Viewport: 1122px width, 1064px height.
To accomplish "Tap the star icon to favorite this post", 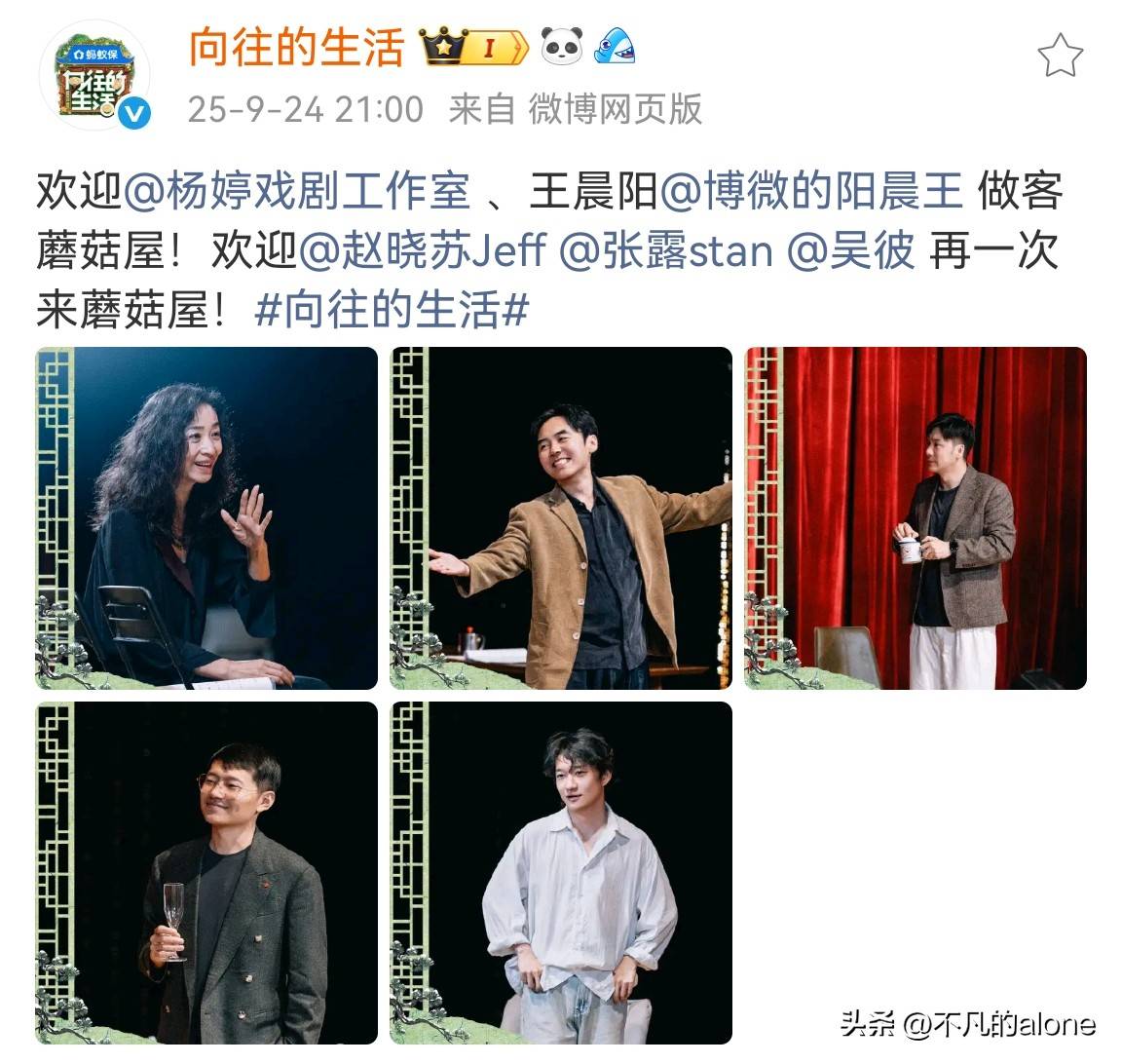I will [x=1060, y=56].
